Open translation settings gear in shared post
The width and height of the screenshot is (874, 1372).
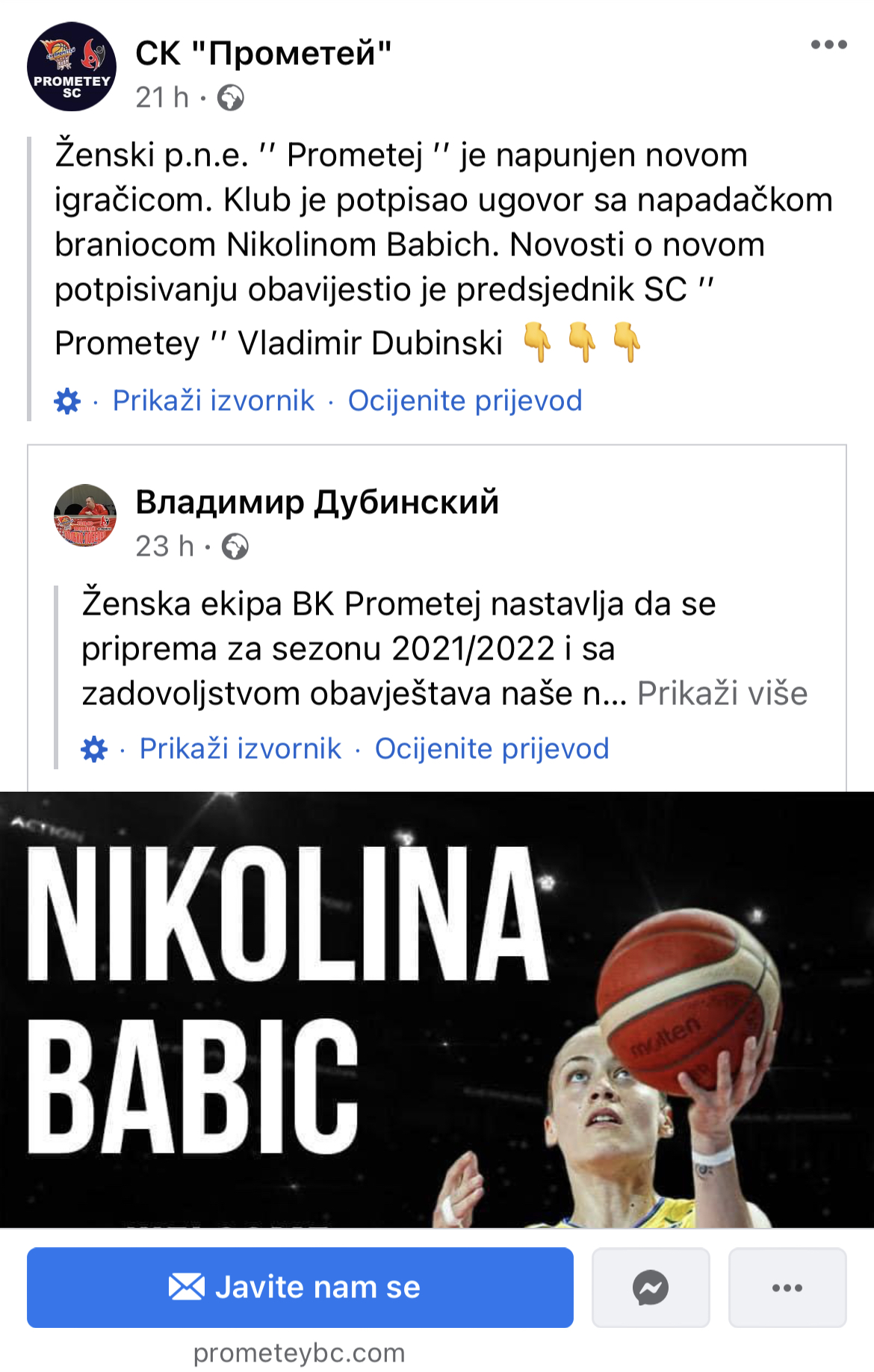pyautogui.click(x=94, y=749)
